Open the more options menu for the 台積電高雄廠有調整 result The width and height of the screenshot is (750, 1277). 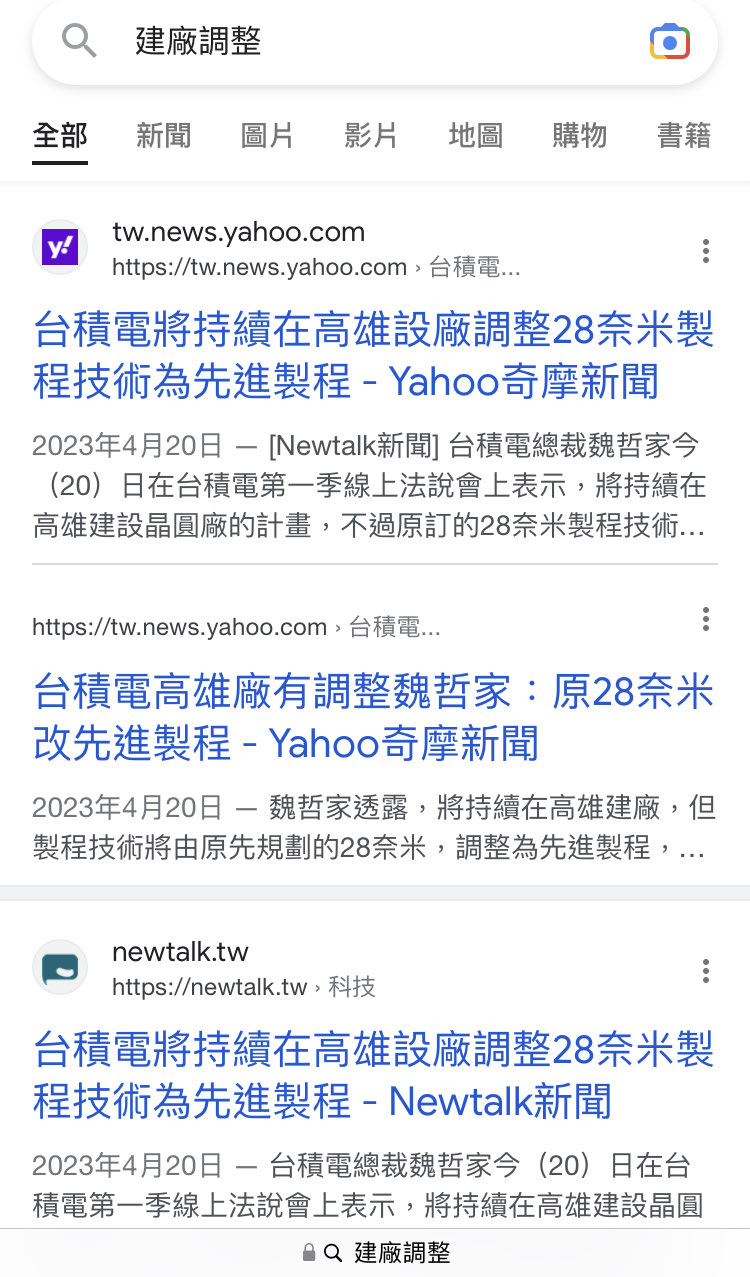(x=706, y=619)
